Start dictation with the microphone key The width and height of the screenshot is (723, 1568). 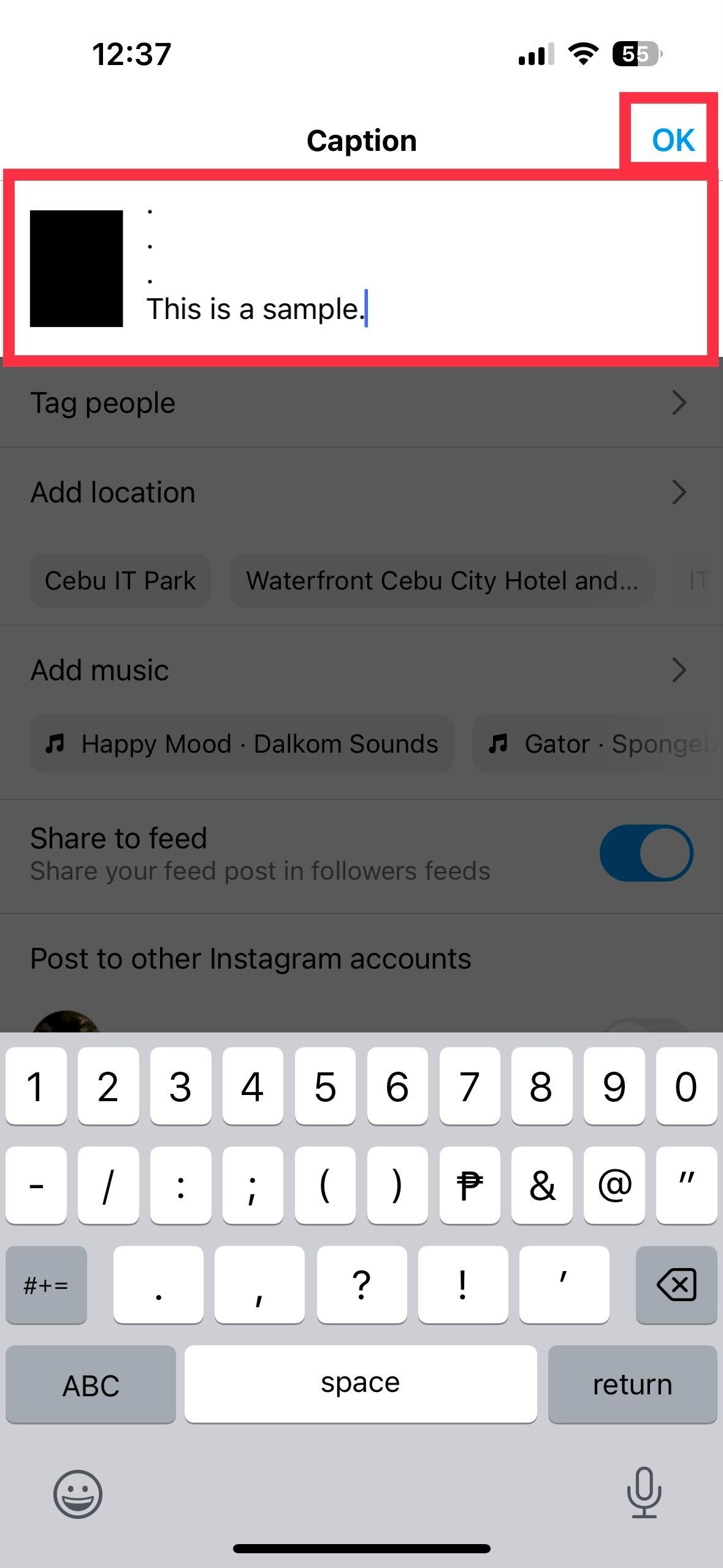[x=644, y=1493]
